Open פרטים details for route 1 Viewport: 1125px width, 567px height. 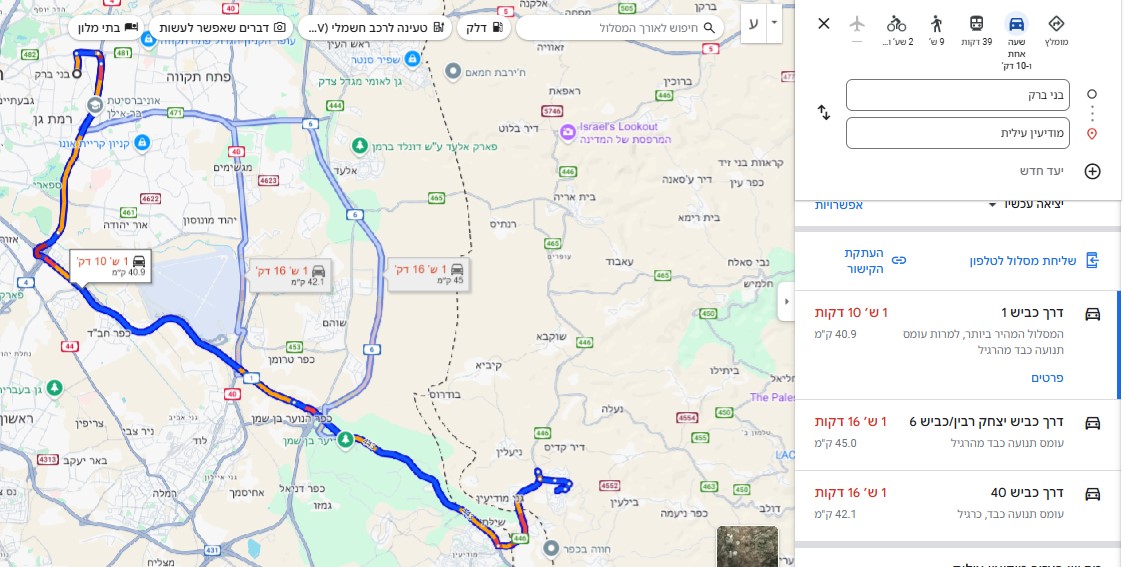pyautogui.click(x=1046, y=378)
